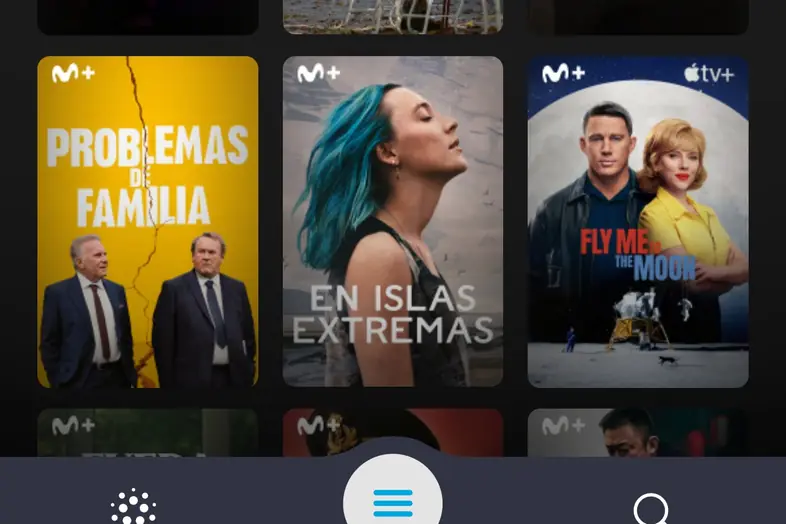Open the Problemas de Familia poster
The width and height of the screenshot is (786, 524).
click(148, 222)
